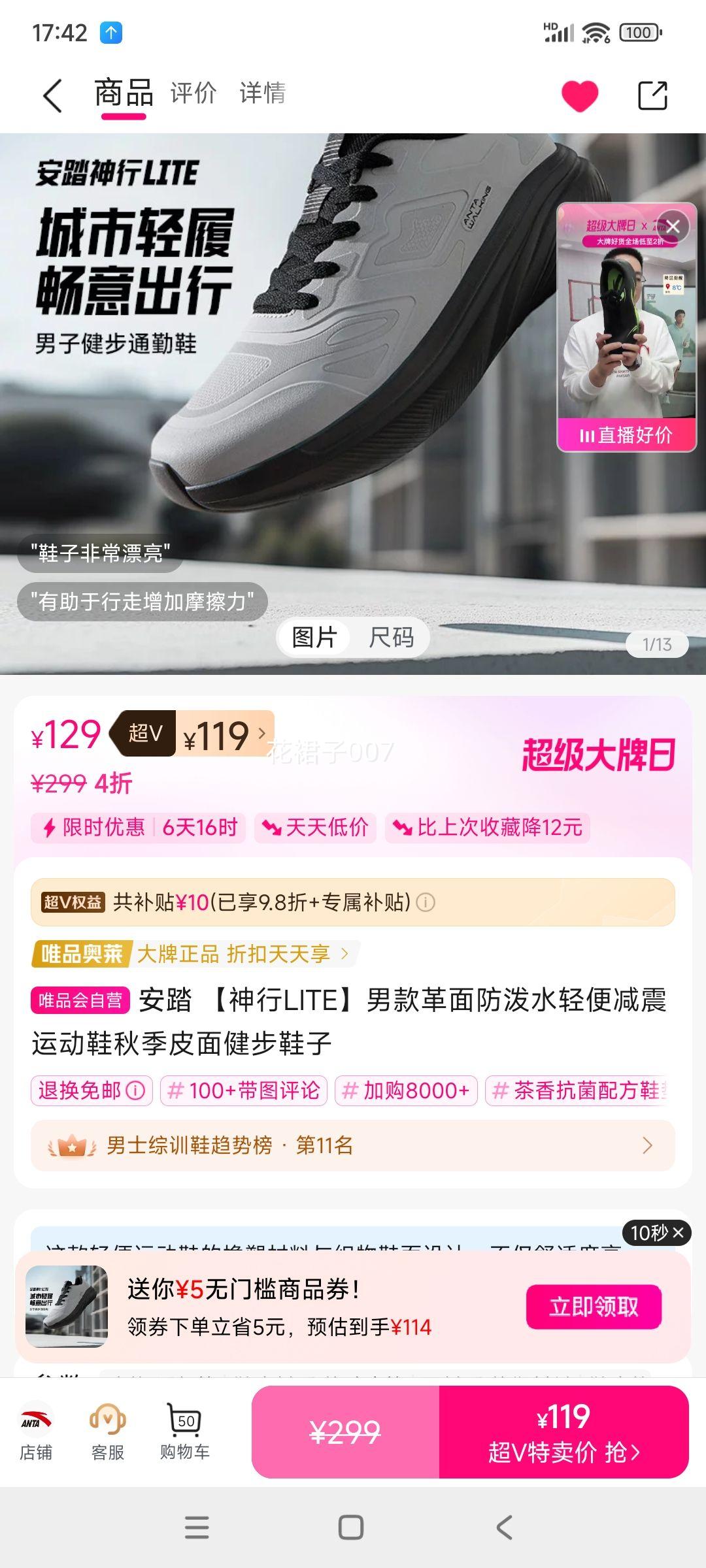This screenshot has width=706, height=1568.
Task: Dismiss the 10秒 coupon popup
Action: tap(678, 1233)
